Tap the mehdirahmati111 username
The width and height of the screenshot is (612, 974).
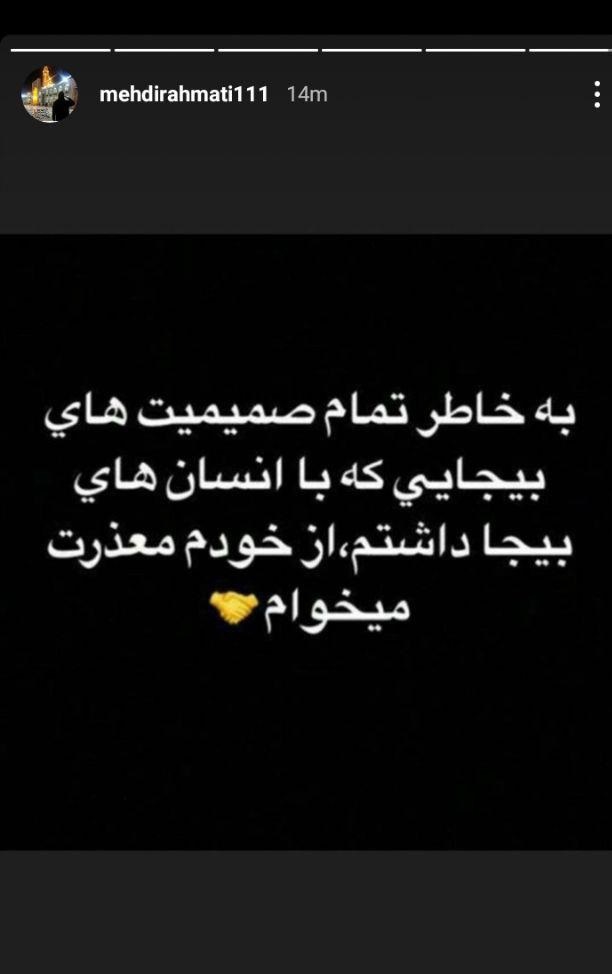tap(184, 94)
